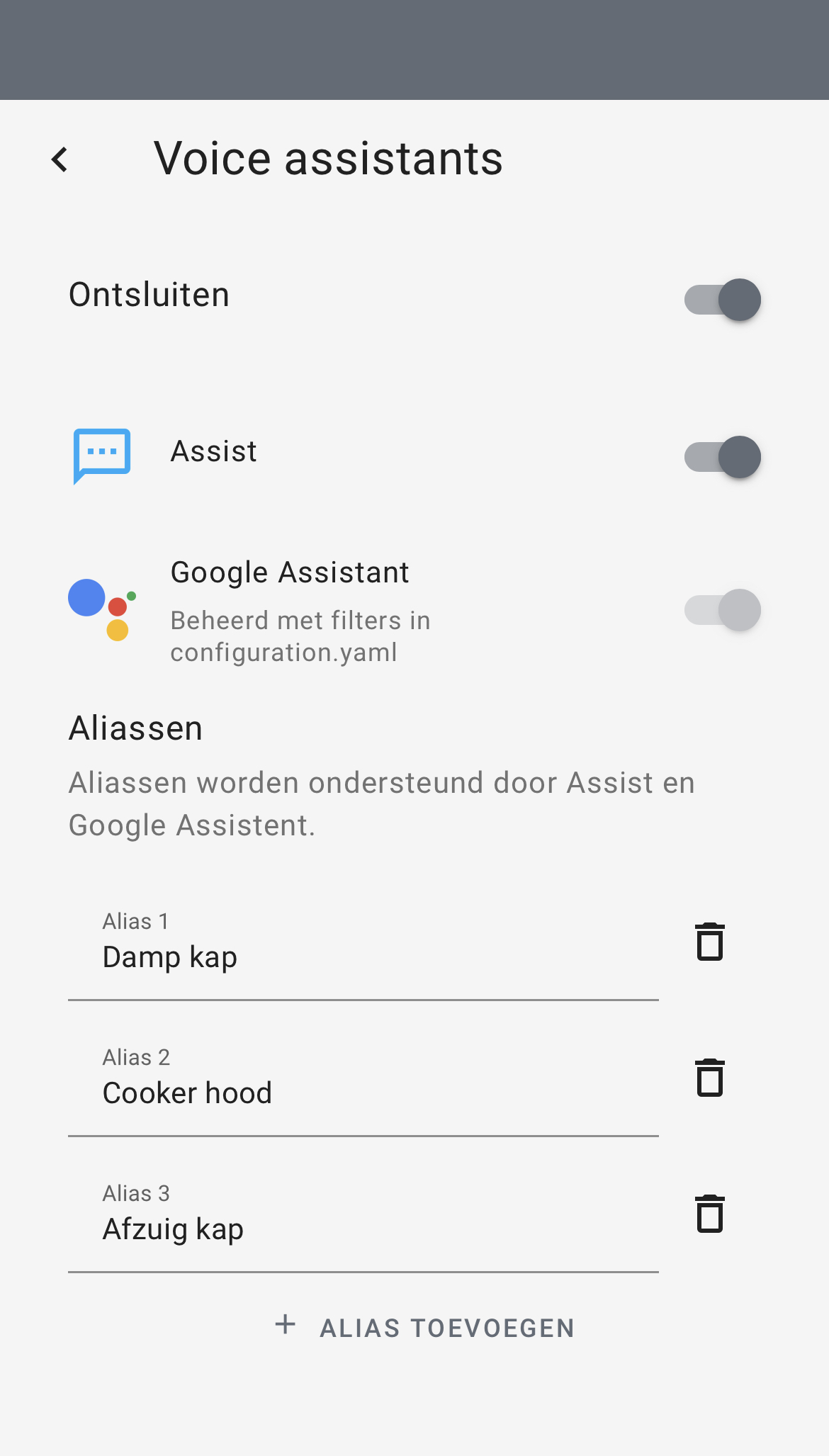Click the Assist row label

[x=214, y=451]
